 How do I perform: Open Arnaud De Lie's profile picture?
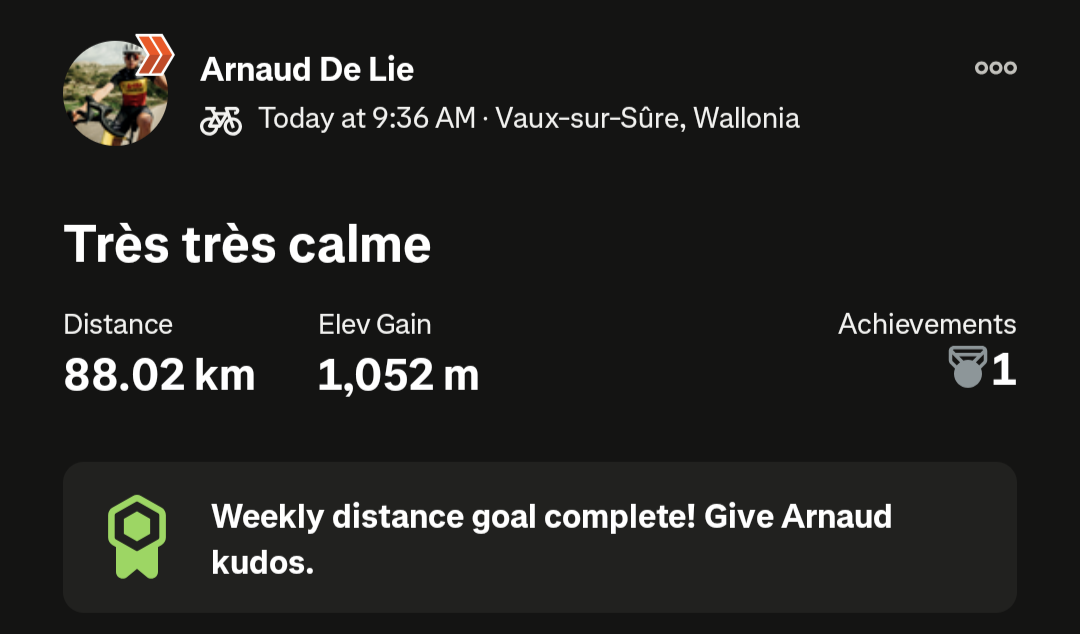pyautogui.click(x=115, y=93)
